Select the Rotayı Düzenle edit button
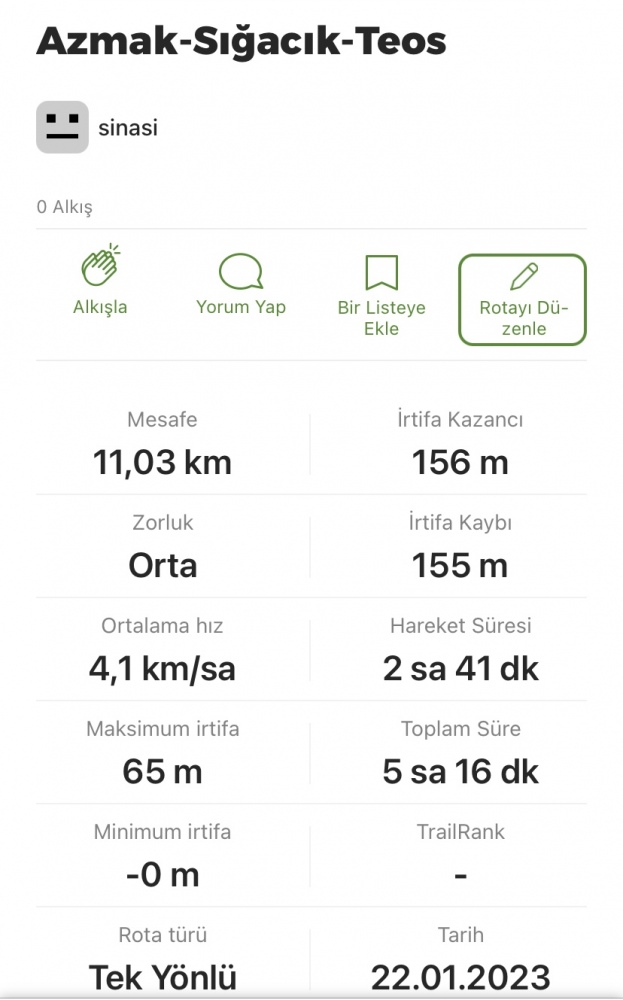This screenshot has width=623, height=1000. click(x=522, y=300)
